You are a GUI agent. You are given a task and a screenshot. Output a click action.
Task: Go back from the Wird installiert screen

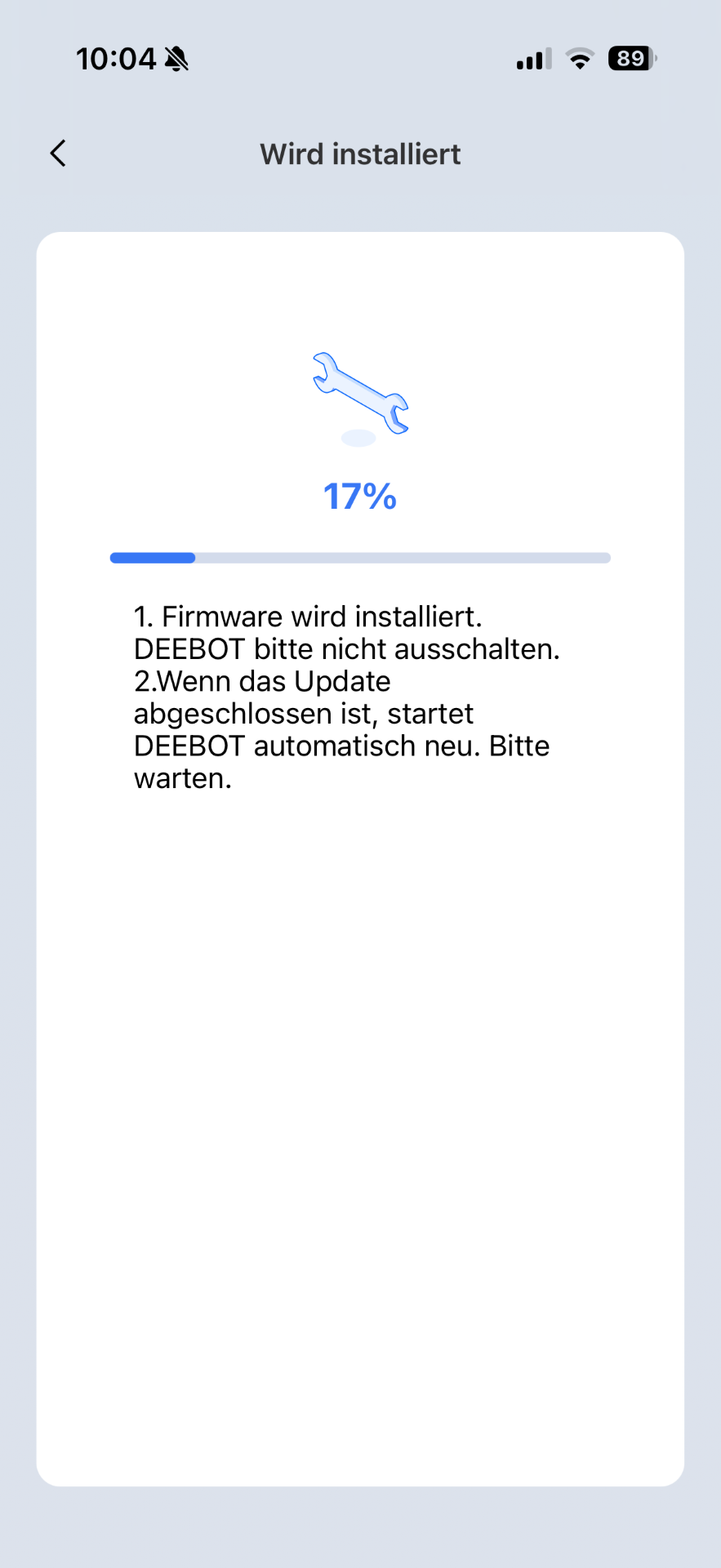click(58, 153)
